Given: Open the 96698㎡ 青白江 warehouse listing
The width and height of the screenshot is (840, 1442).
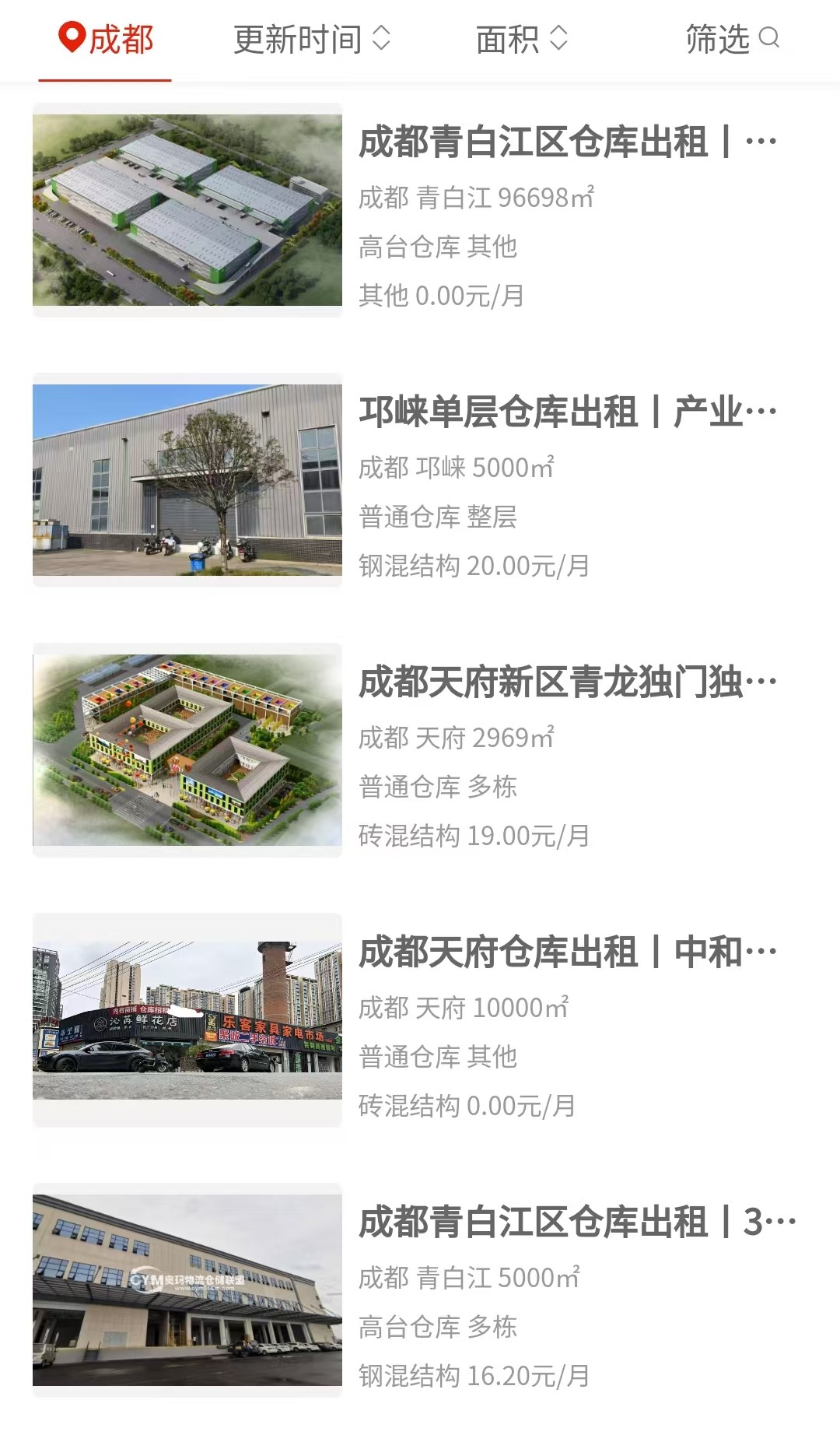Looking at the screenshot, I should (x=420, y=210).
